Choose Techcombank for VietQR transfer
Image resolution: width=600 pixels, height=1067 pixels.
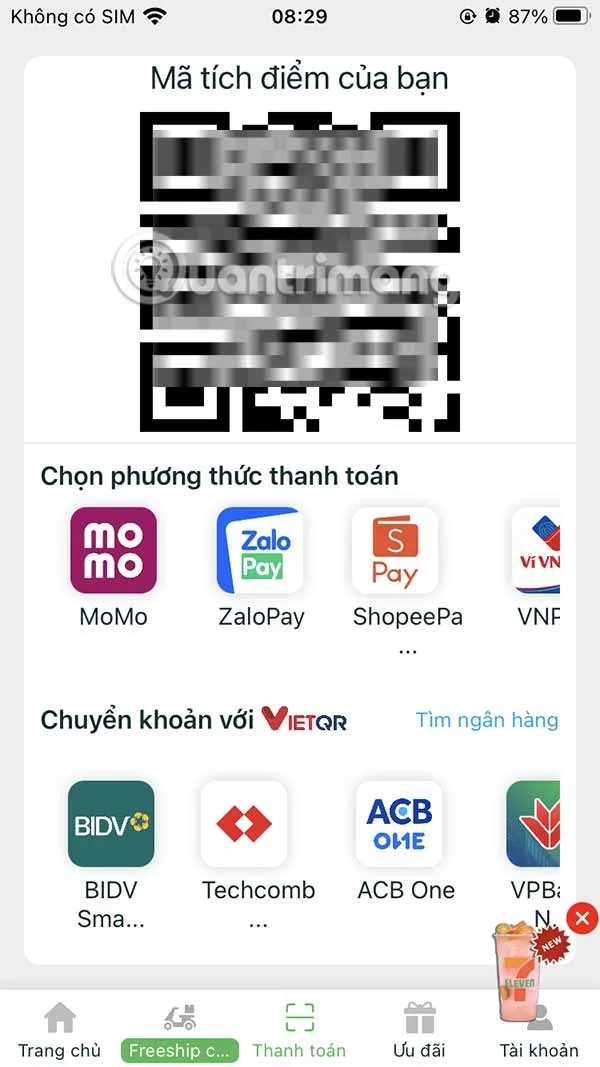[244, 824]
